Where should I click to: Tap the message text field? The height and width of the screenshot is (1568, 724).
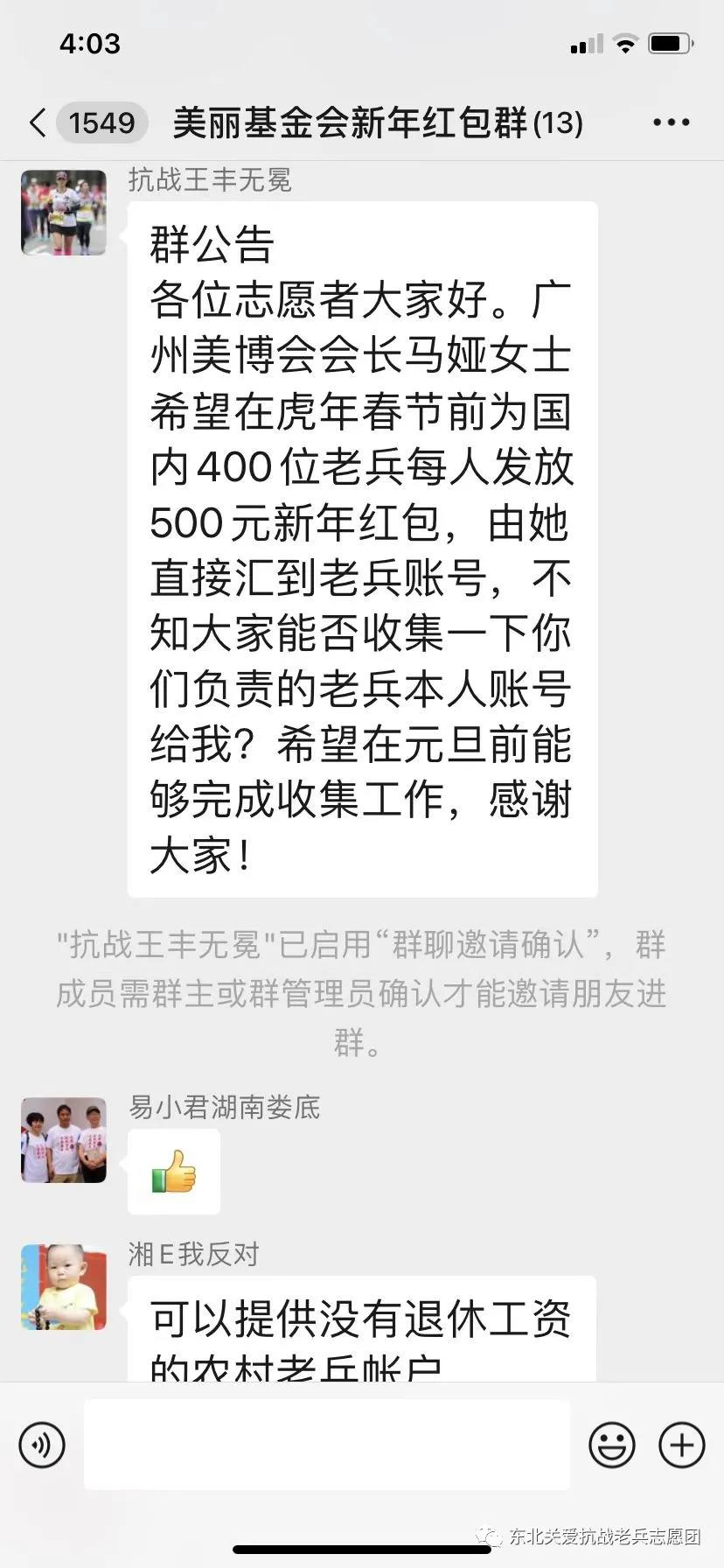coord(326,1444)
